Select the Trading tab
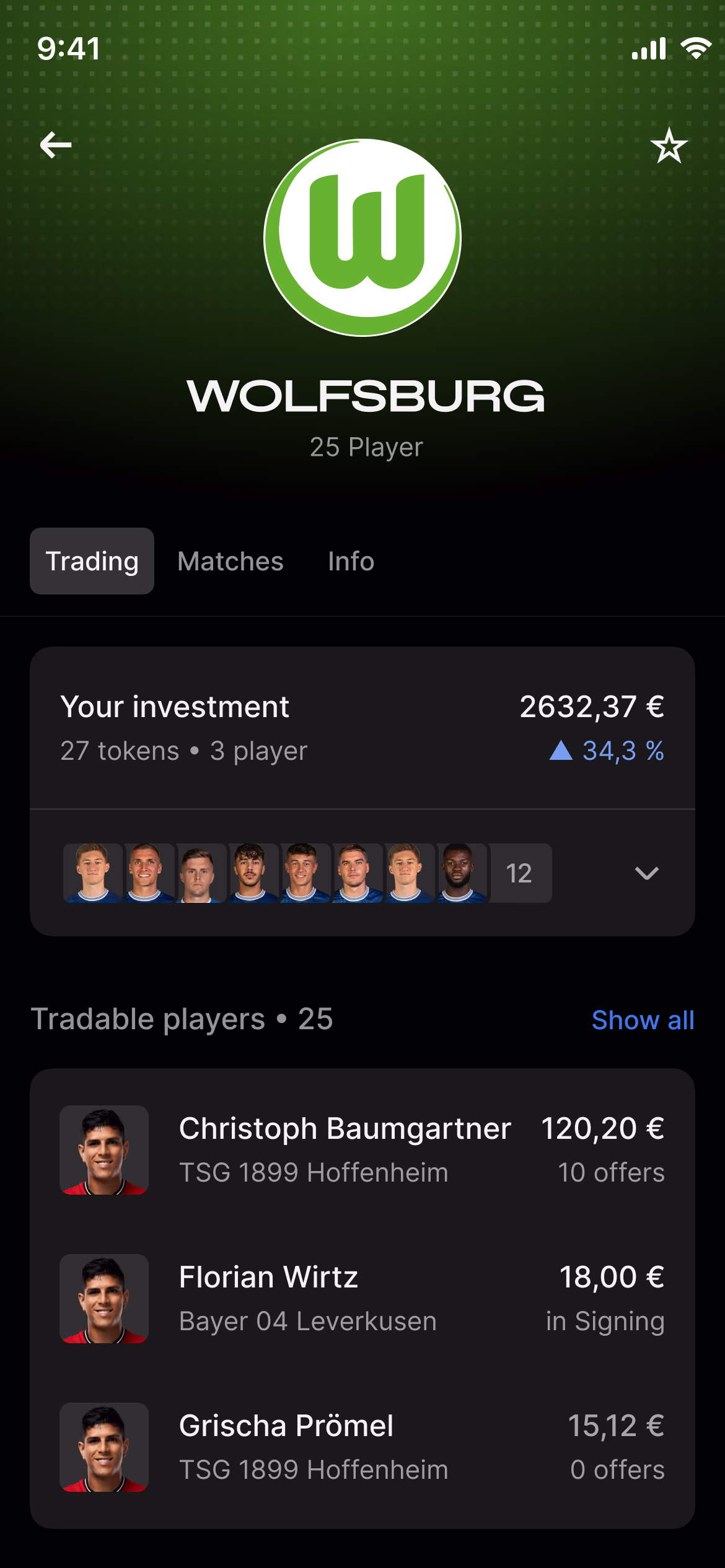The image size is (725, 1568). (92, 562)
